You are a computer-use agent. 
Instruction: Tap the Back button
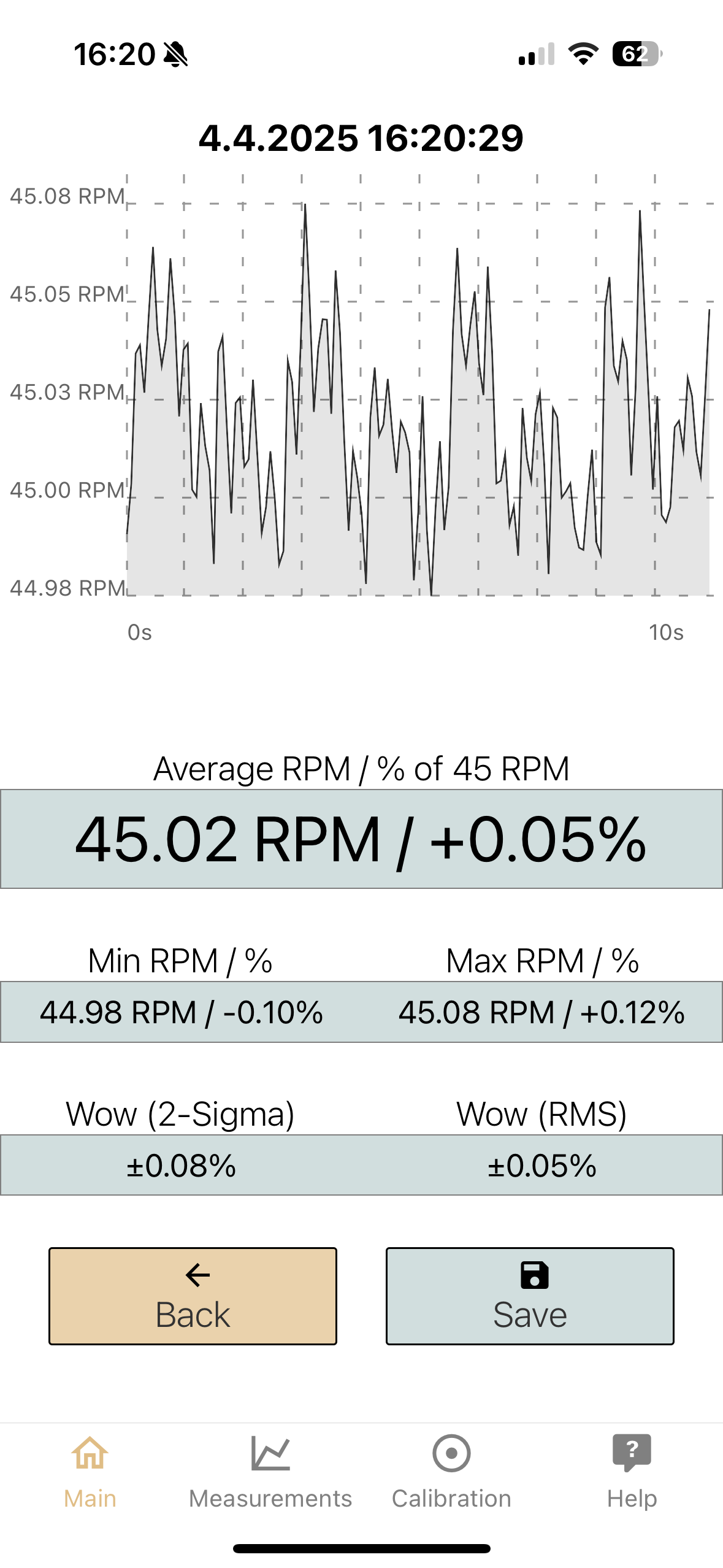193,1296
